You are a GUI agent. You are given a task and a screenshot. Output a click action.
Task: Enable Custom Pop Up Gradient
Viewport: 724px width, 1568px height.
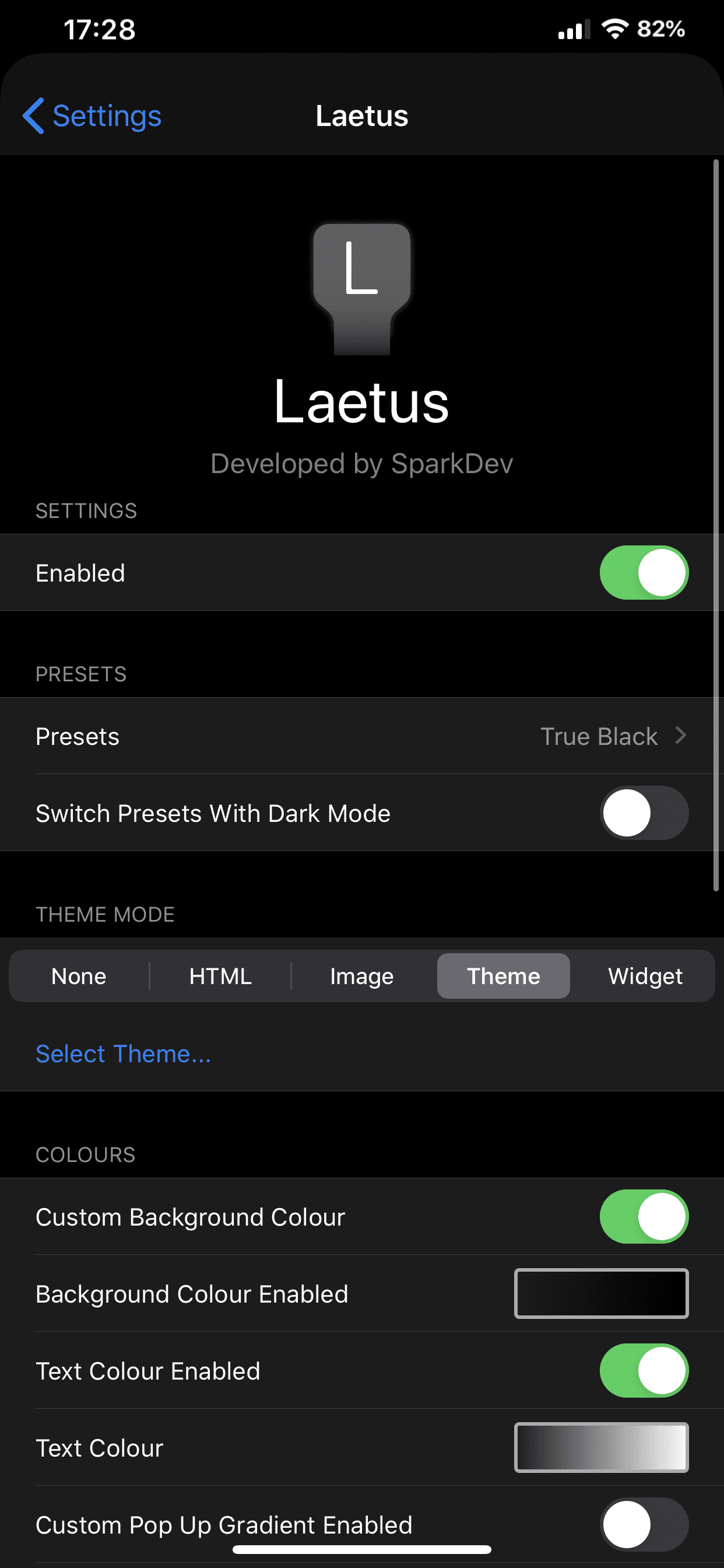tap(644, 1524)
